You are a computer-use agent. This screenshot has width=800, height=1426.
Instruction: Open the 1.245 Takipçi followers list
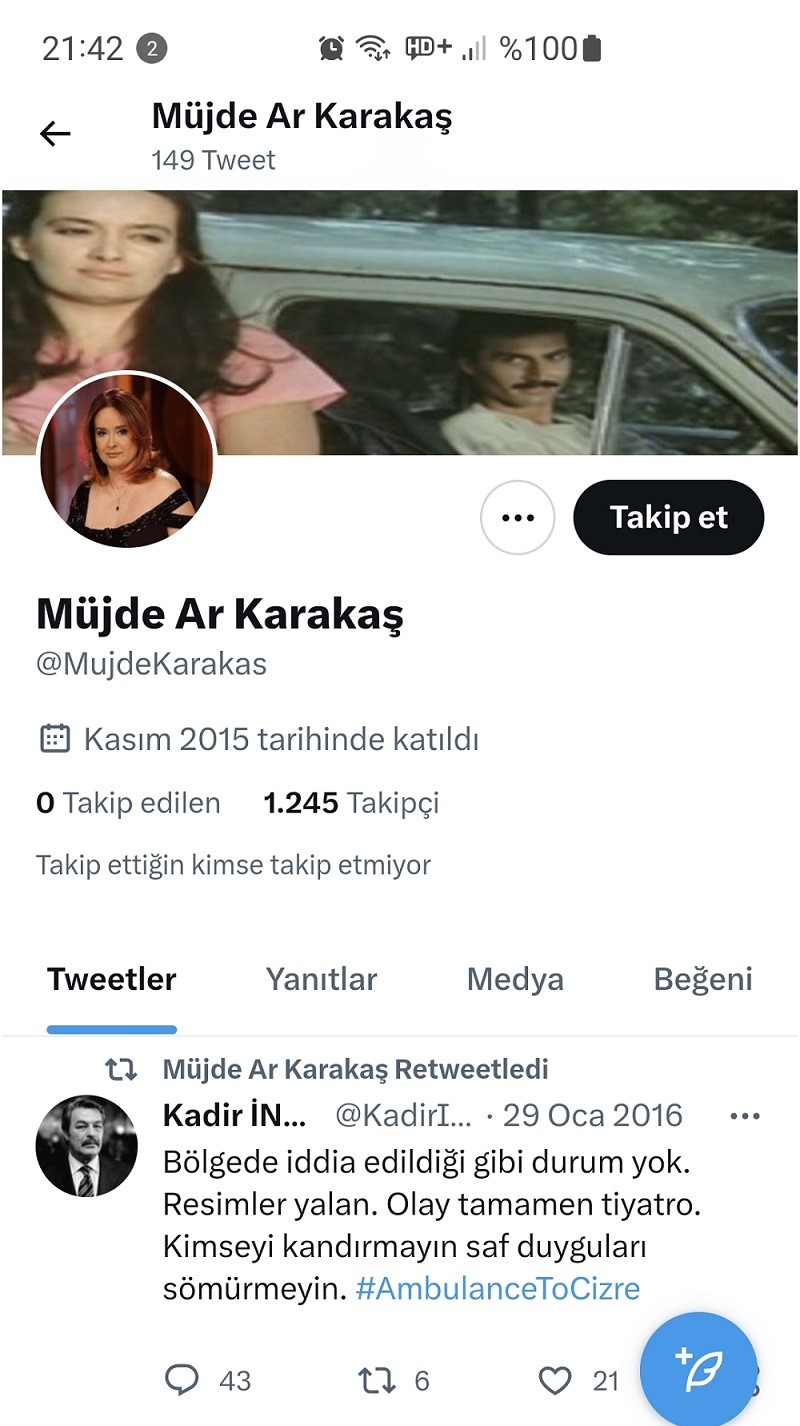tap(351, 803)
